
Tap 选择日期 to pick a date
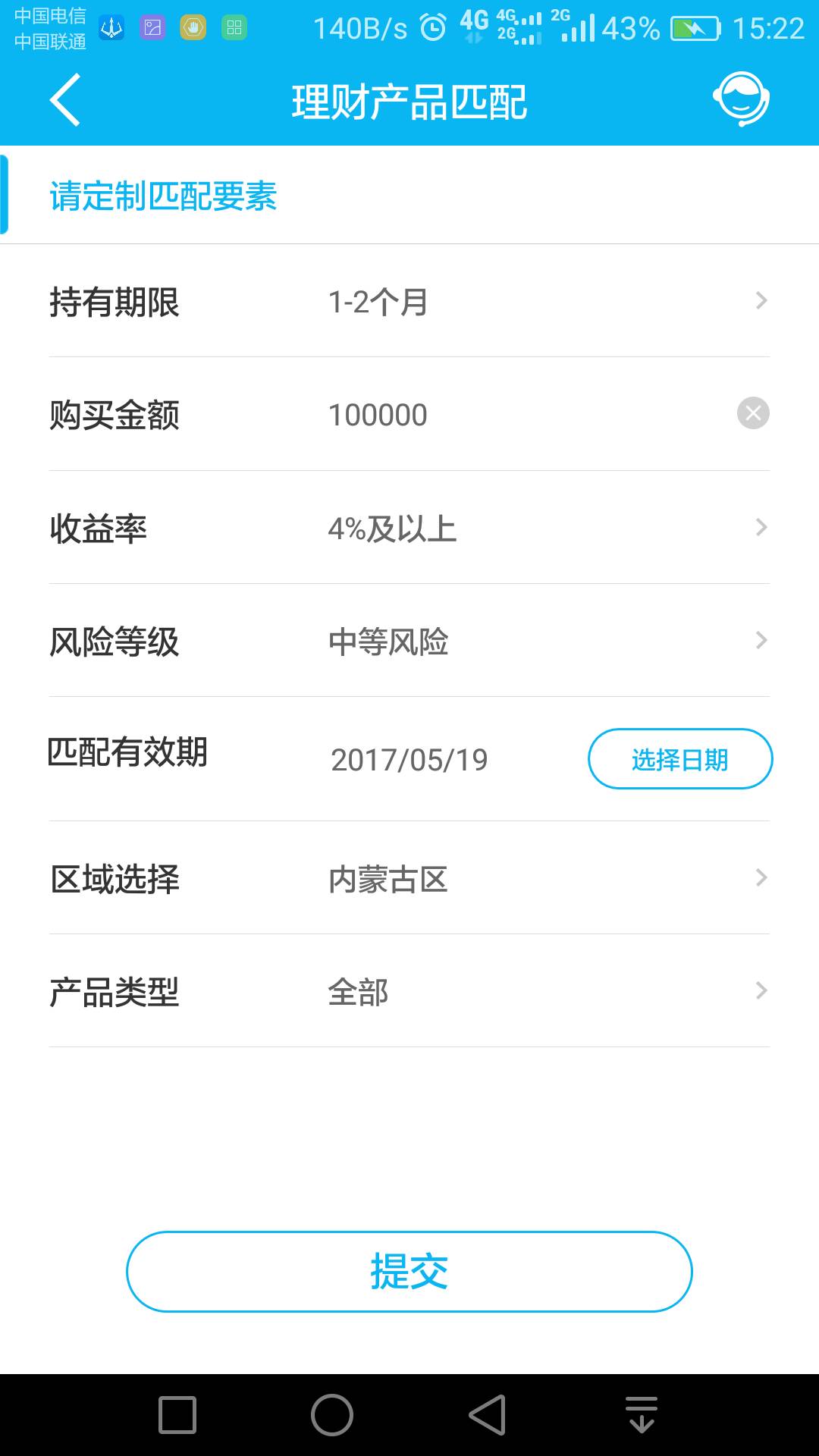pos(679,758)
